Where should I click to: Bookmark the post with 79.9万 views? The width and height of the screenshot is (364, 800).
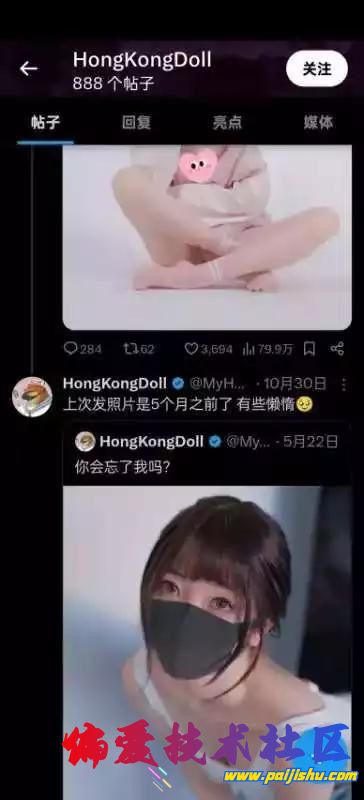pyautogui.click(x=309, y=349)
